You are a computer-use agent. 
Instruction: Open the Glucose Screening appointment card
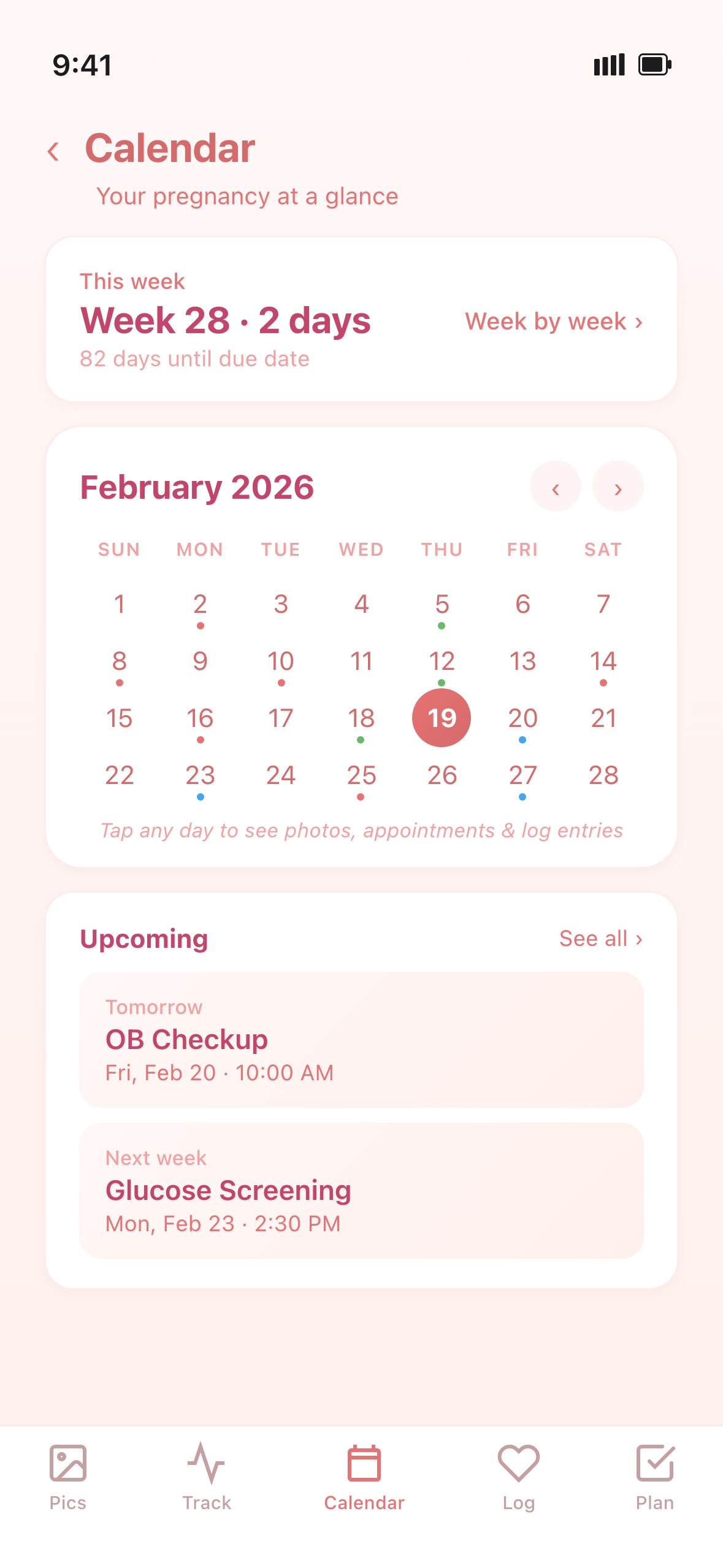[362, 1191]
